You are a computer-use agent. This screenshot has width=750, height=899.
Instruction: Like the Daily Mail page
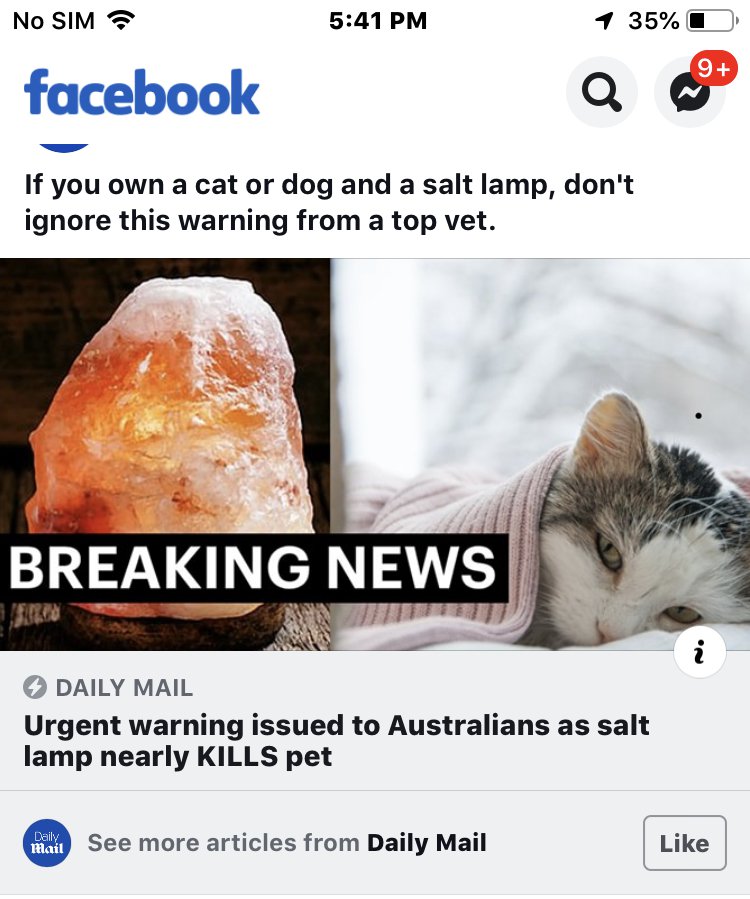[684, 843]
